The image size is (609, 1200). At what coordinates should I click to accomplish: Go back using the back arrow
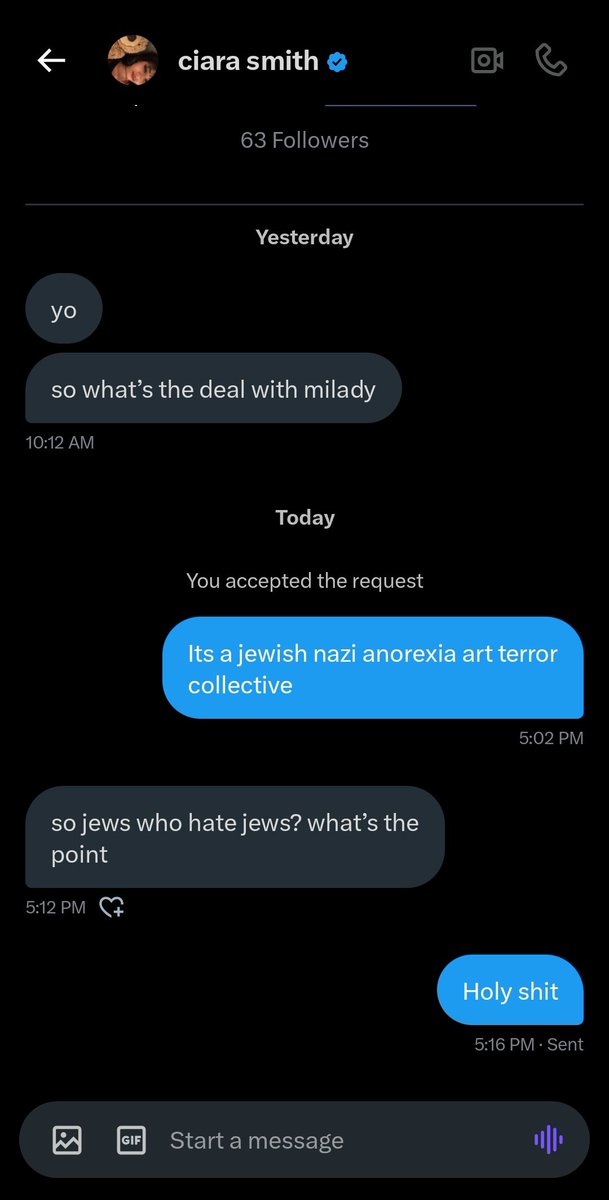click(51, 61)
